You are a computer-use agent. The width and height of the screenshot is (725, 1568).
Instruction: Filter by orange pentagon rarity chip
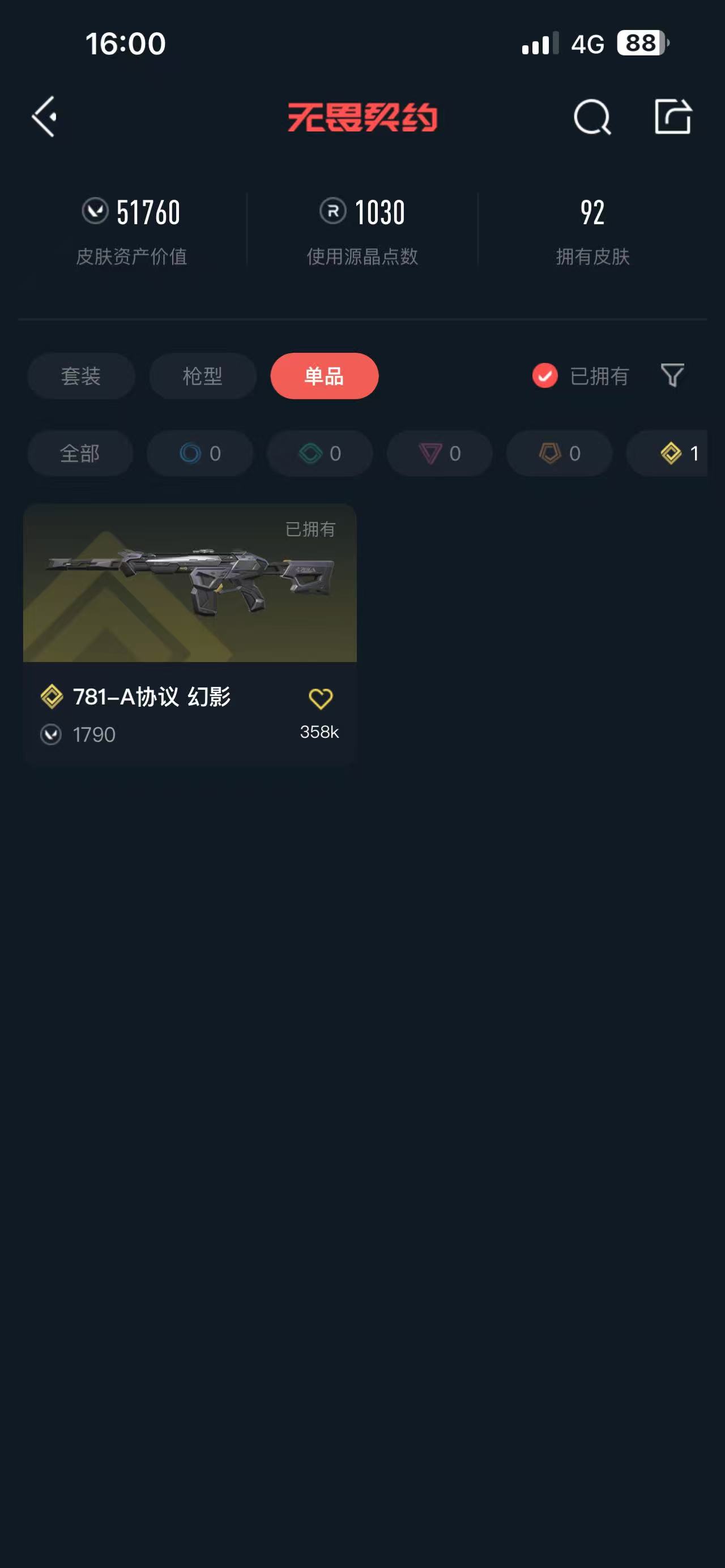pos(559,454)
